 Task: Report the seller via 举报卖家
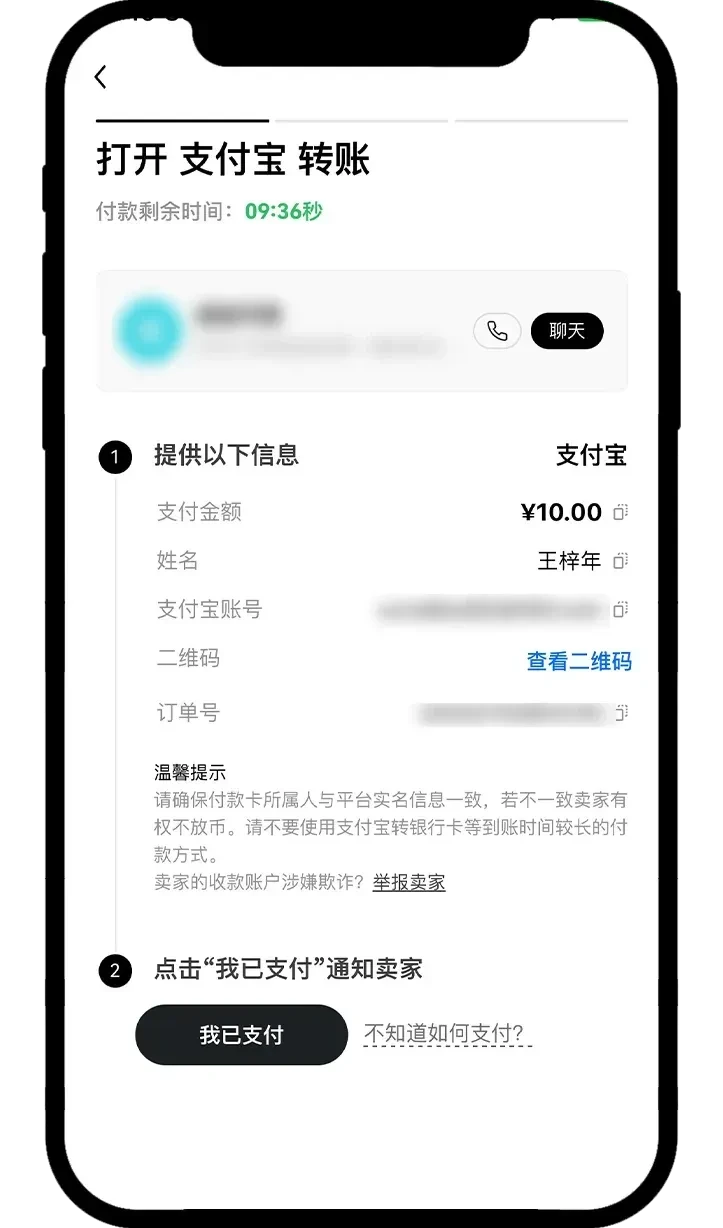point(409,882)
